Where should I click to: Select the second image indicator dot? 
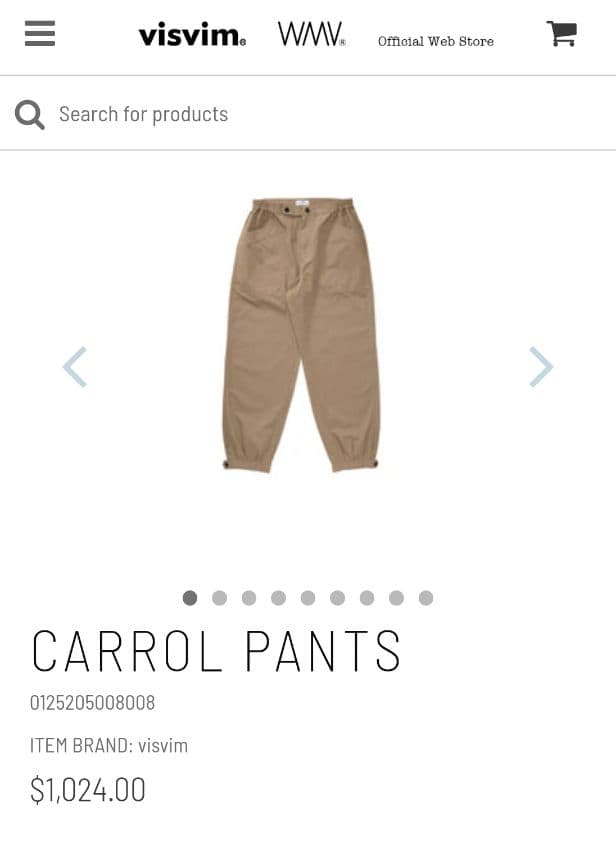(219, 598)
